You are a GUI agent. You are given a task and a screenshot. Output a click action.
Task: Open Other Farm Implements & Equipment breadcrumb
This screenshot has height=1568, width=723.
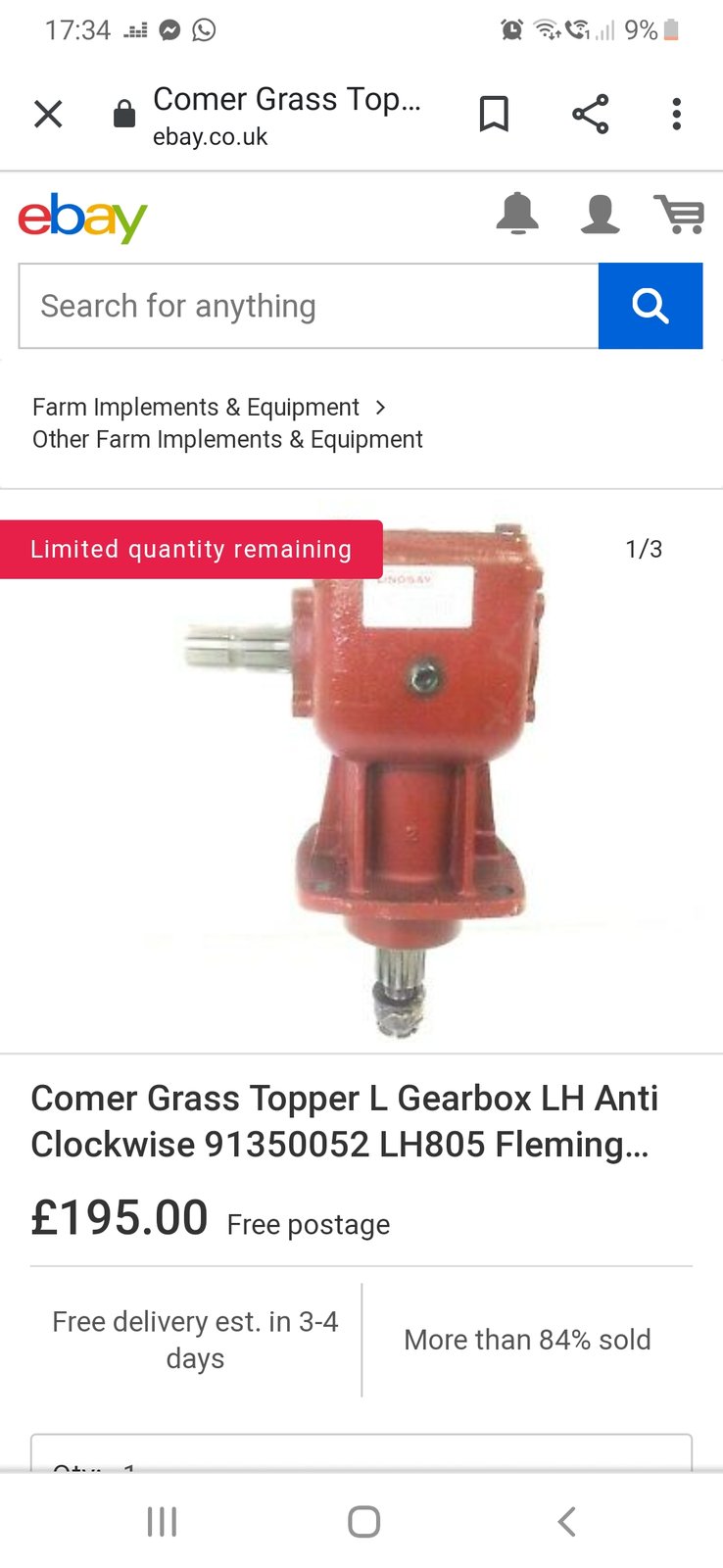pyautogui.click(x=227, y=439)
